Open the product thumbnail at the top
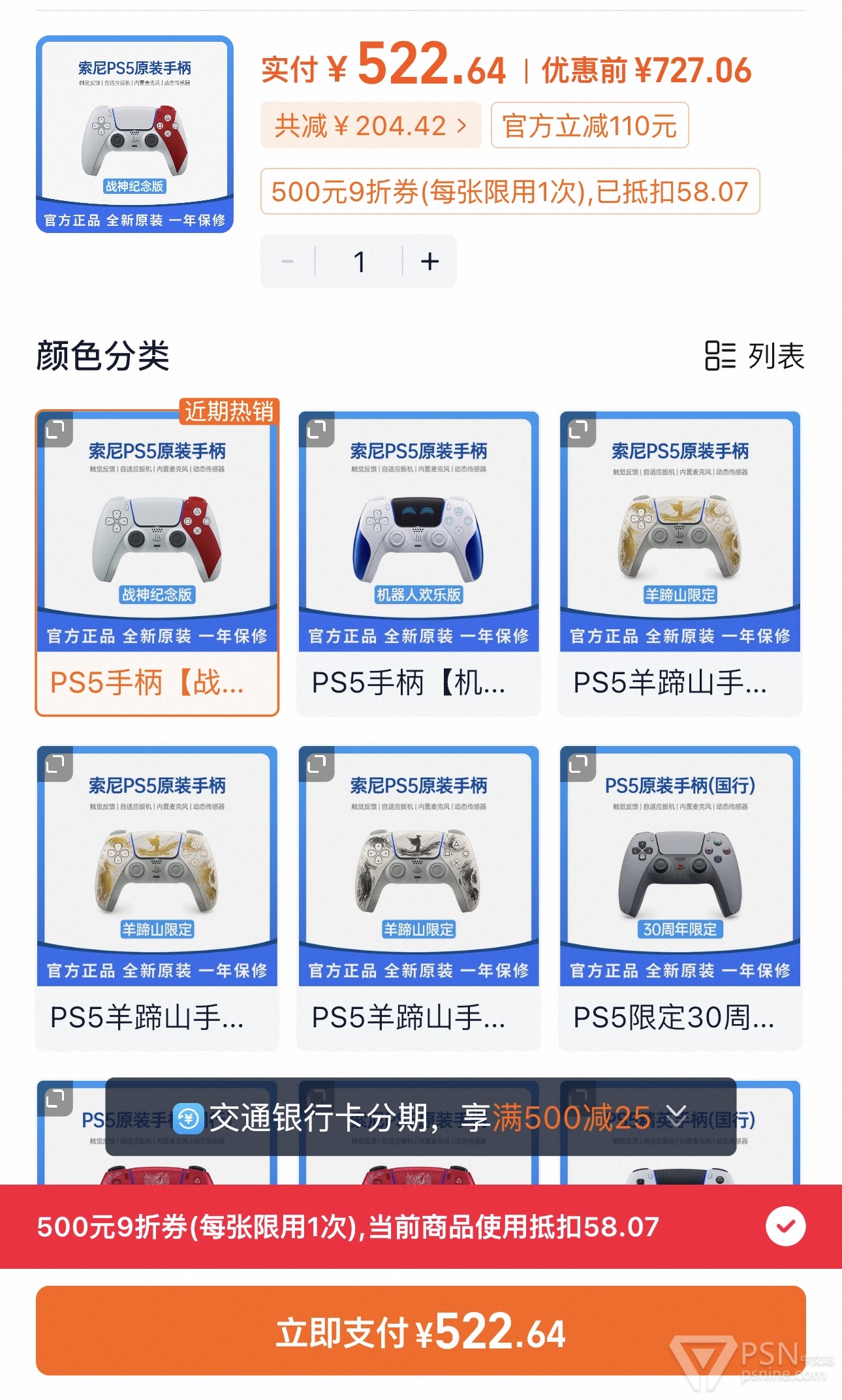This screenshot has width=842, height=1400. [x=134, y=134]
